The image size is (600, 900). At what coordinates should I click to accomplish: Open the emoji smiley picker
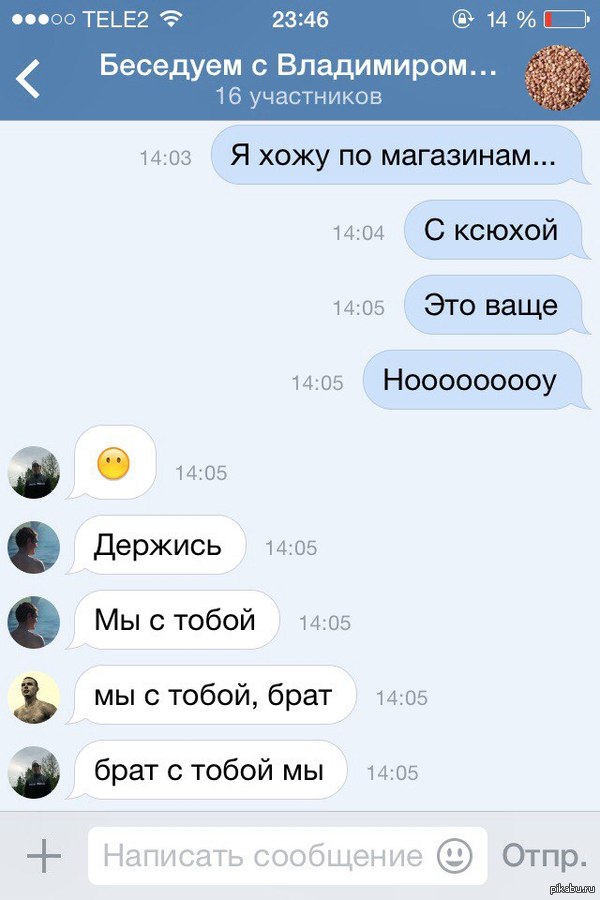click(x=455, y=856)
